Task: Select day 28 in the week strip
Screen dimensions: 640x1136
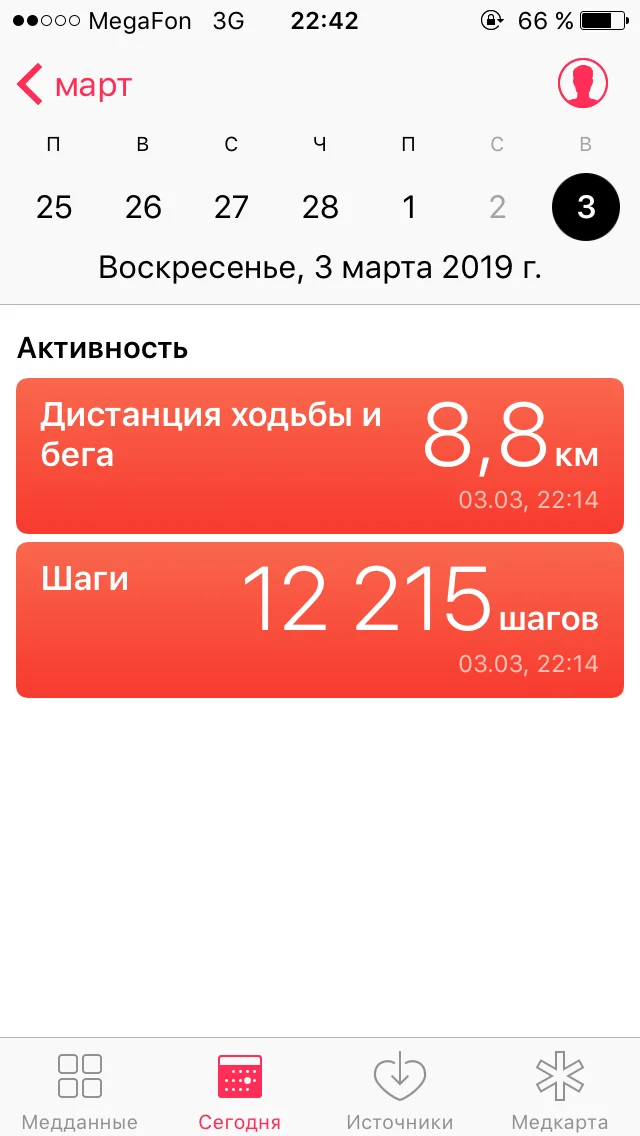Action: [320, 207]
